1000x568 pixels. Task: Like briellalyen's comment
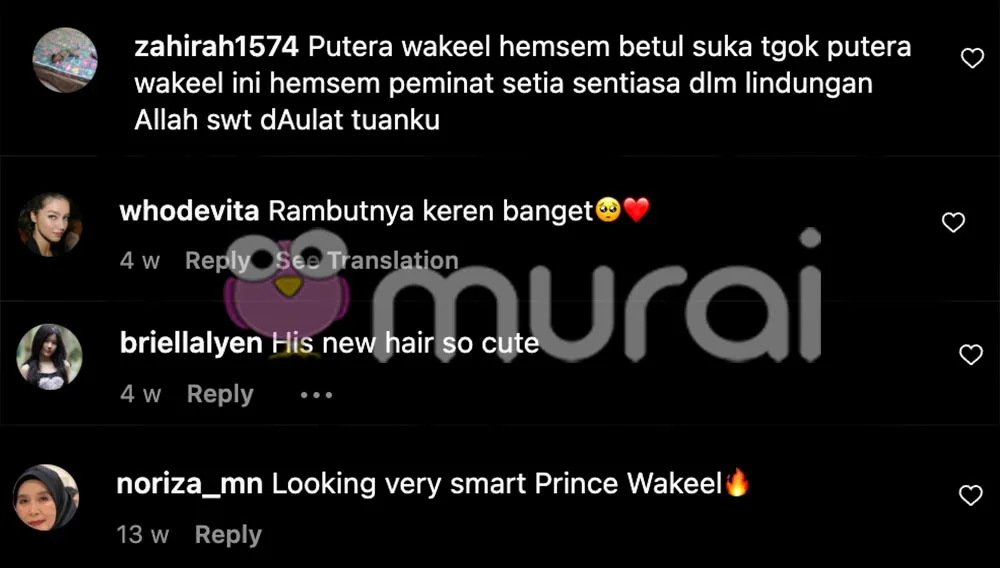tap(971, 354)
